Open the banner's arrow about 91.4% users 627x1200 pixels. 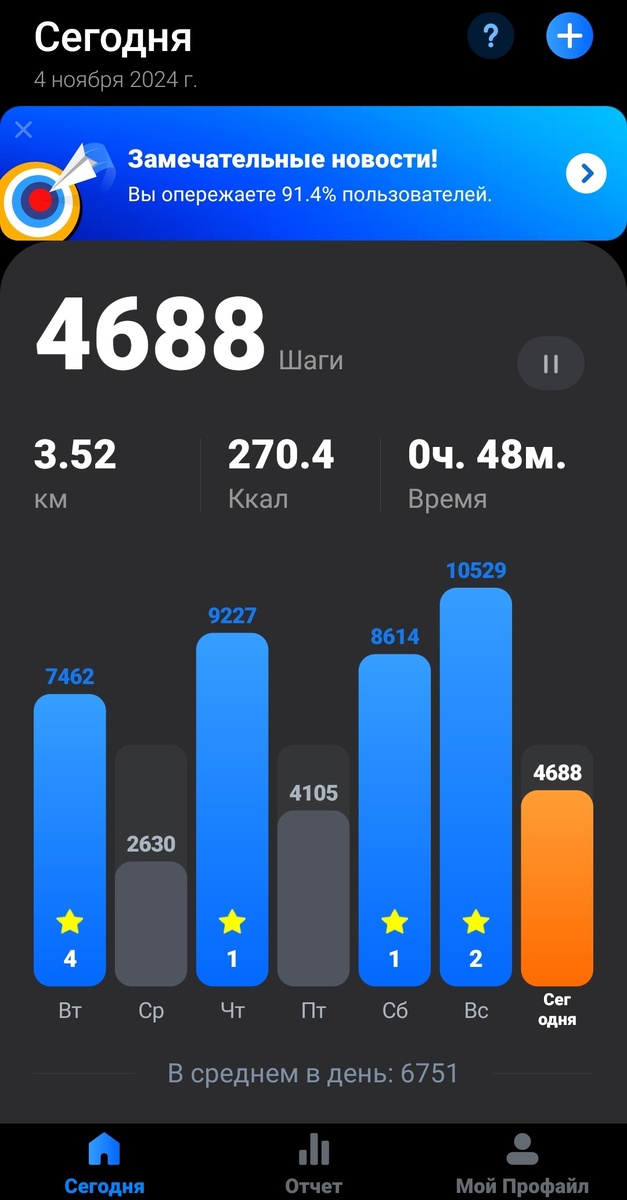point(586,174)
